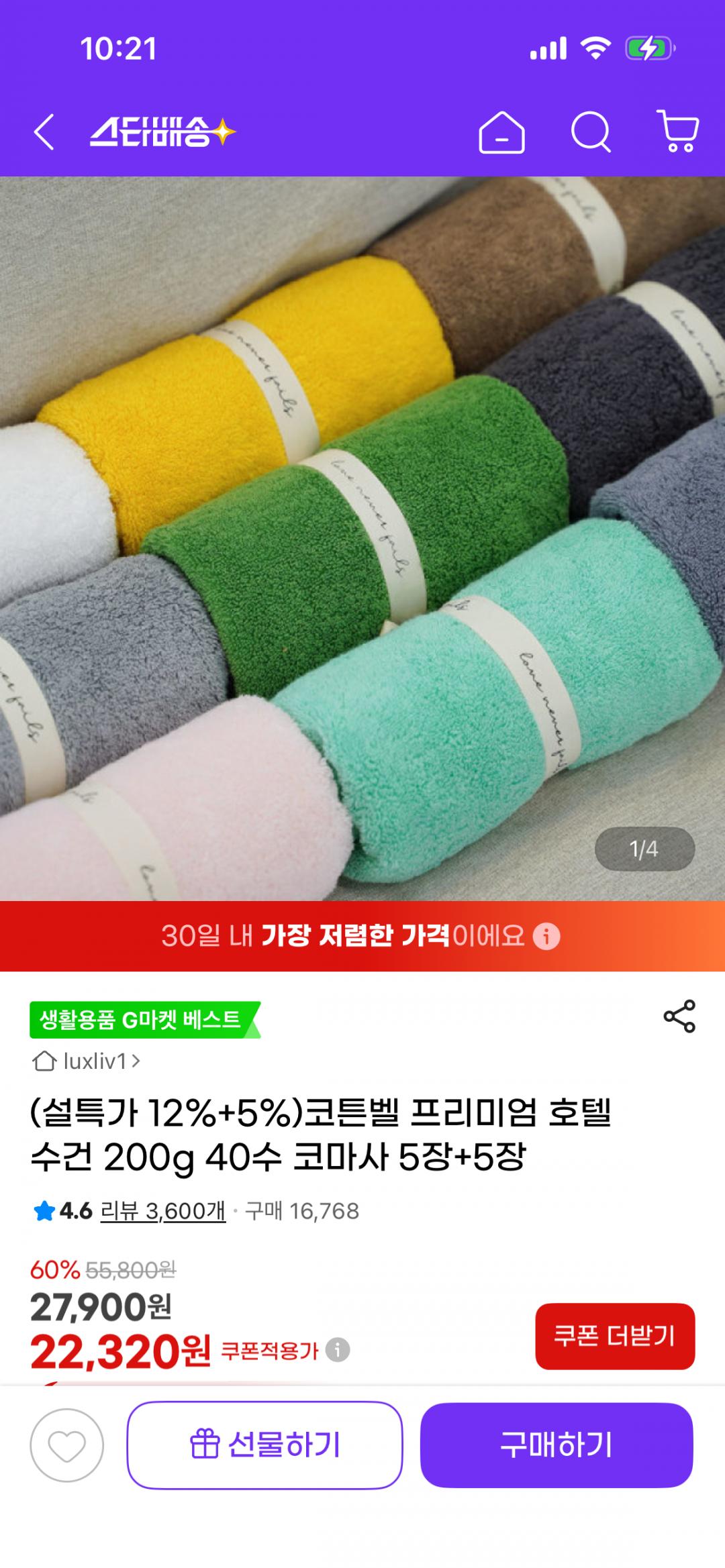Open the 스타배송 page from header
Image resolution: width=725 pixels, height=1568 pixels.
coord(162,132)
